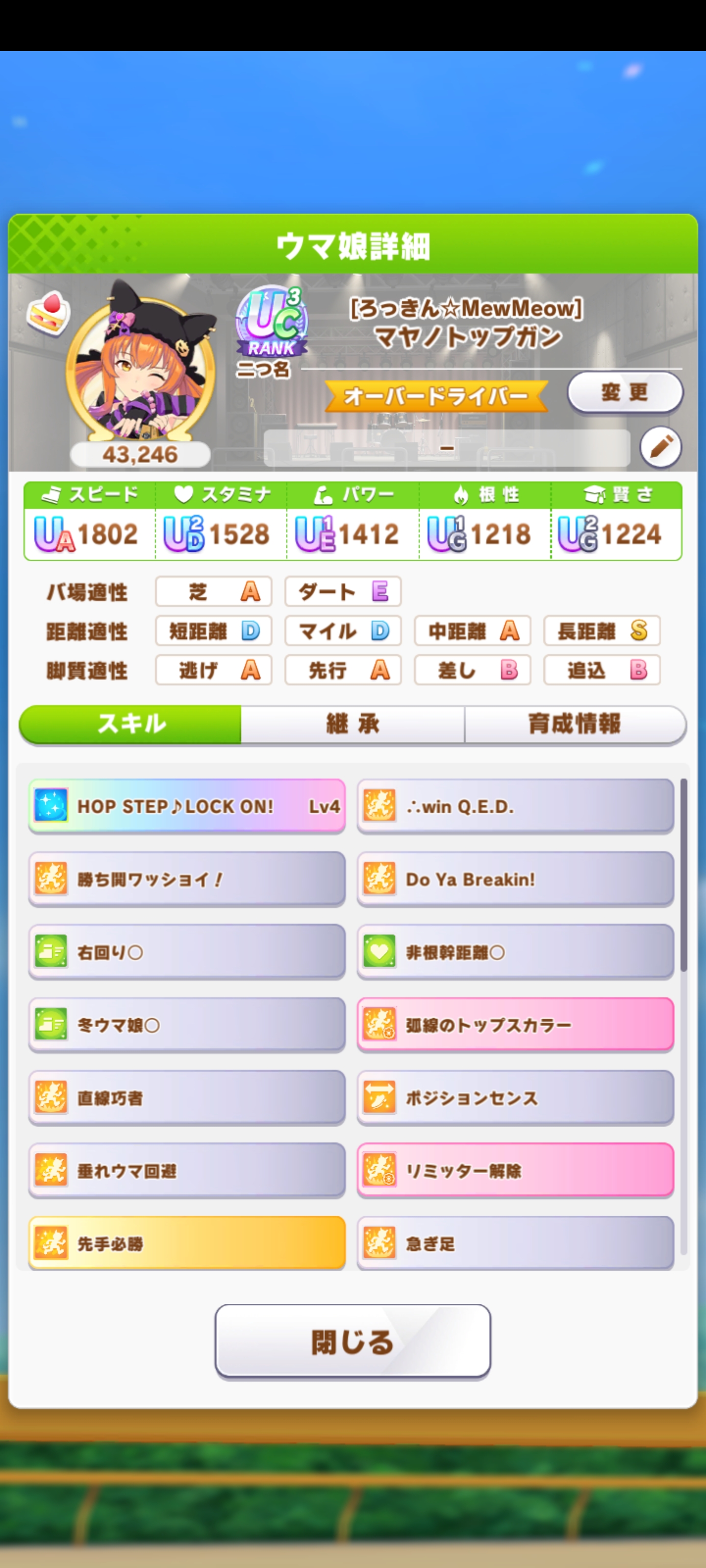
Task: Edit the memo with the pencil icon
Action: pos(660,447)
